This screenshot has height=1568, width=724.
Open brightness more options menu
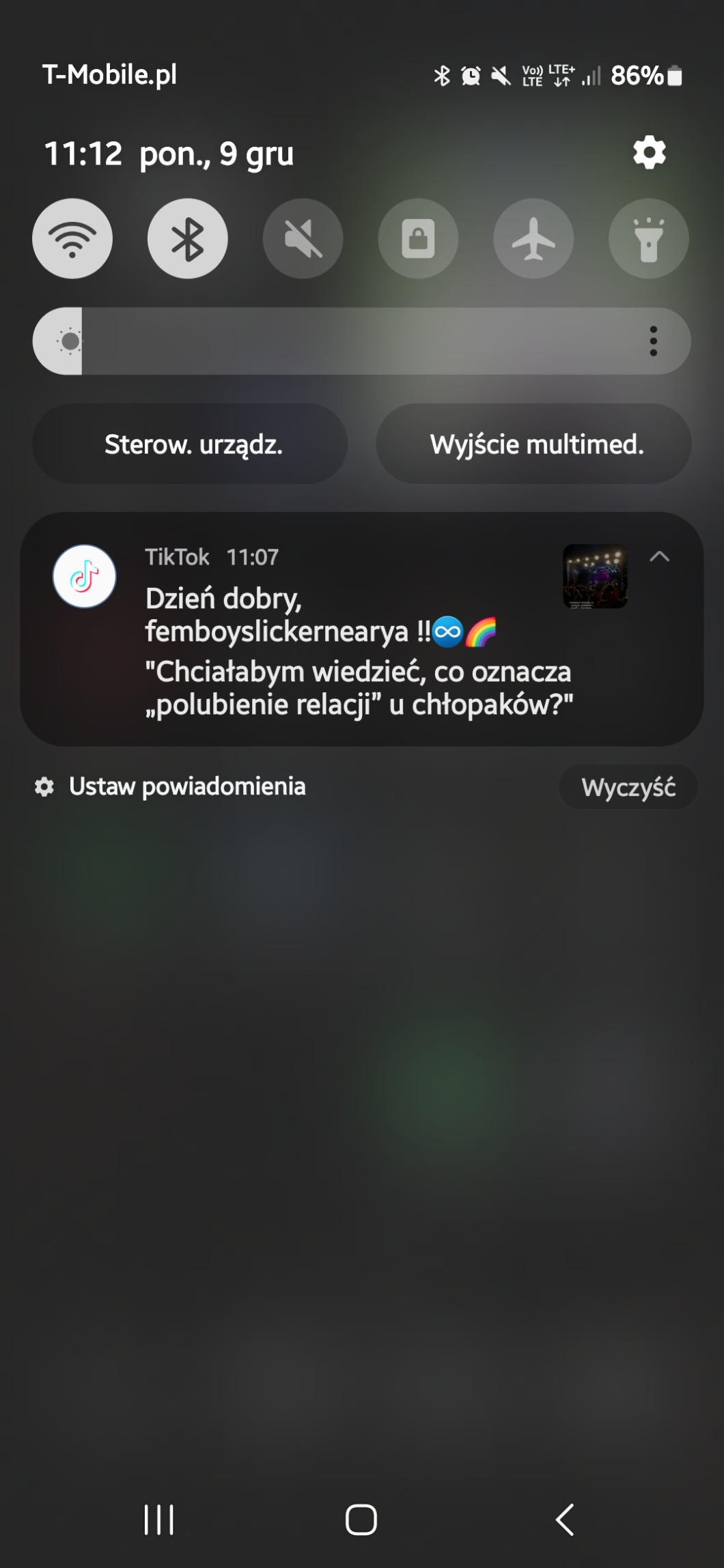pos(654,341)
